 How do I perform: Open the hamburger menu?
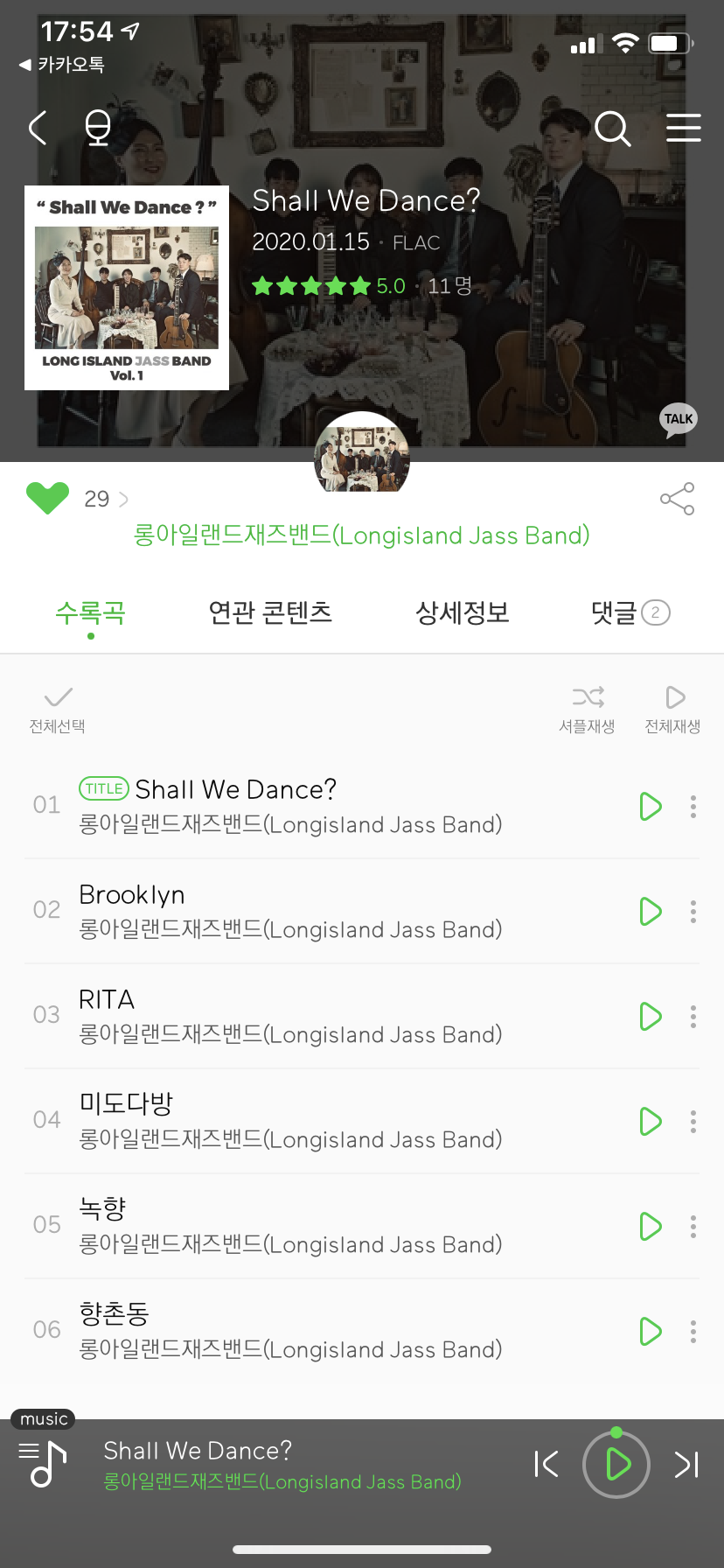click(x=683, y=128)
